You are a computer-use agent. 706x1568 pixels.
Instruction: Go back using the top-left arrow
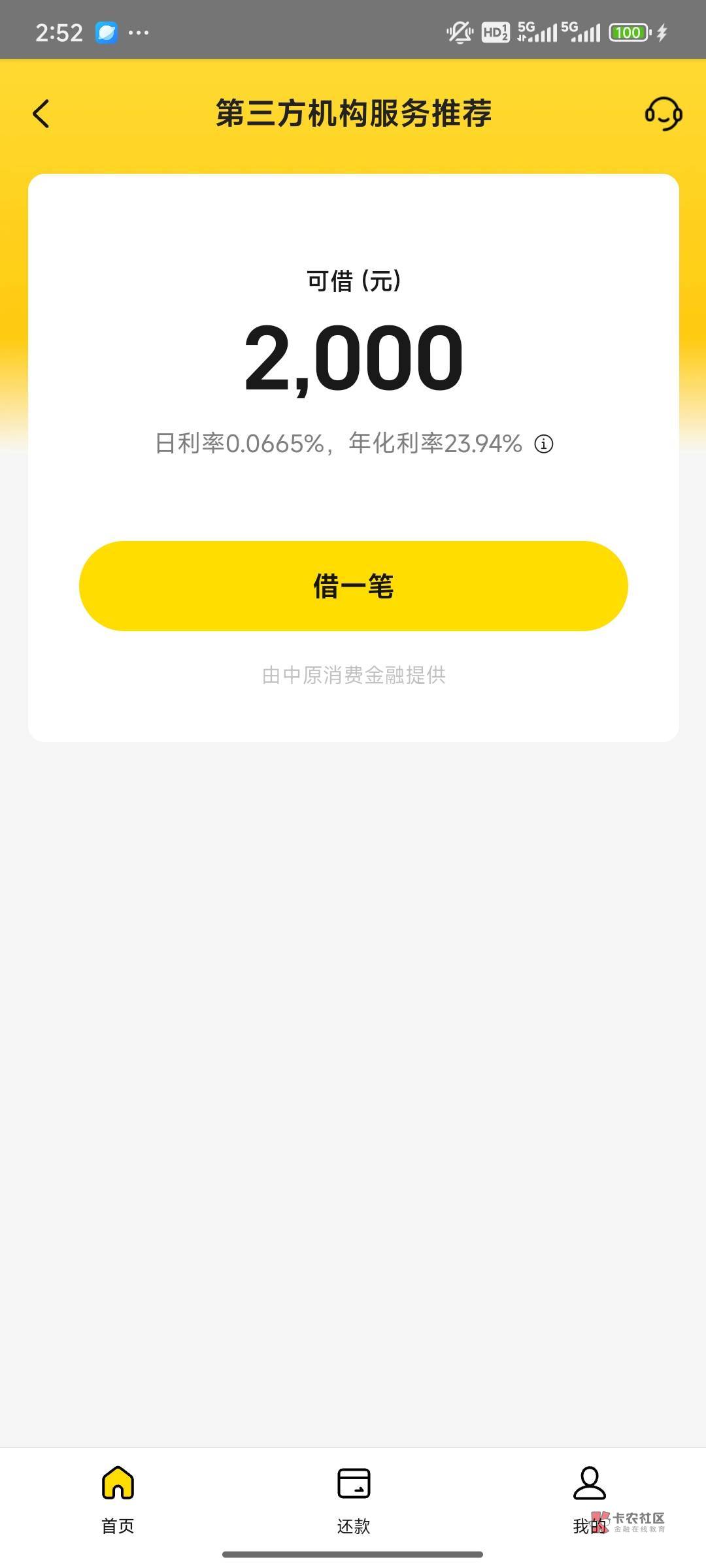pyautogui.click(x=41, y=114)
